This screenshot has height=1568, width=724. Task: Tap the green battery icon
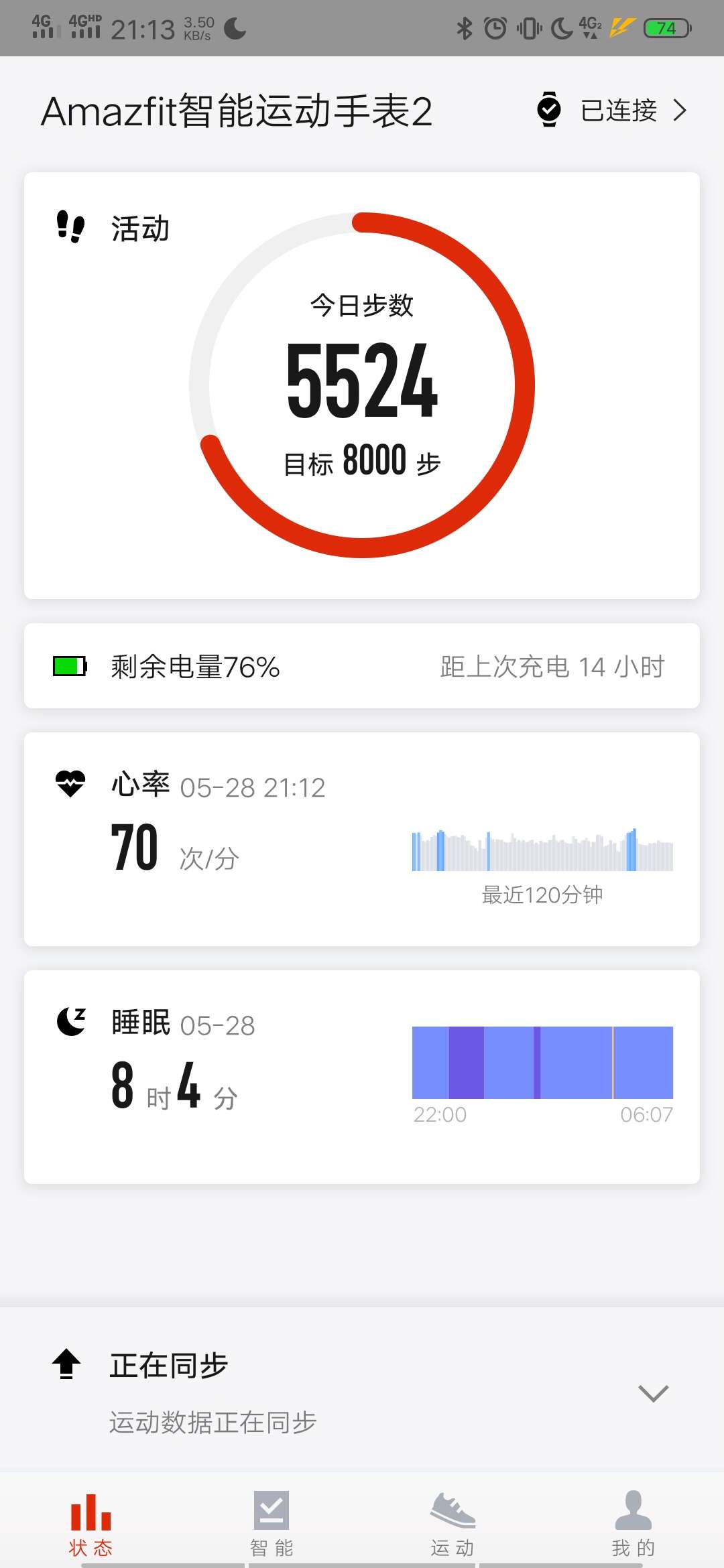(69, 665)
